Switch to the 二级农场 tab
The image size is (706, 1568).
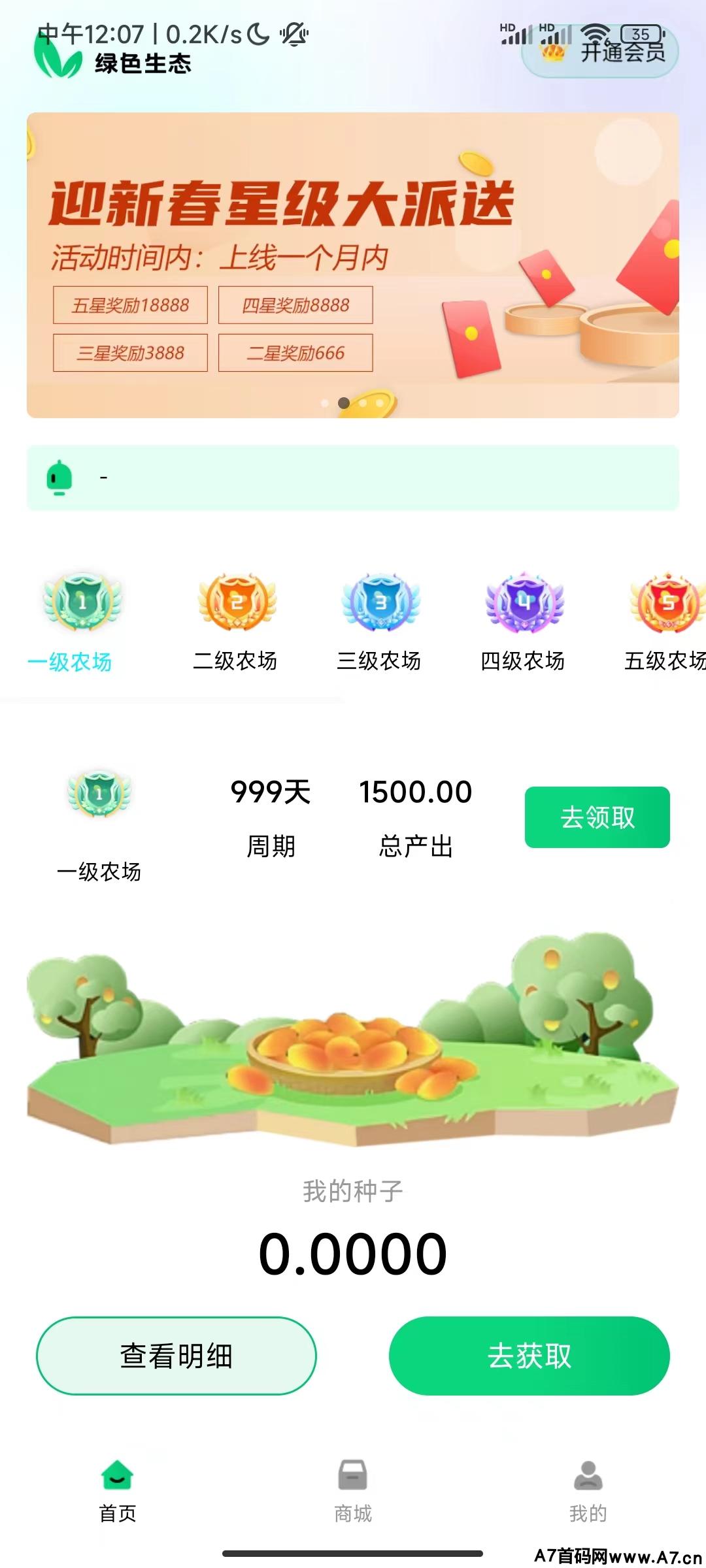pos(235,621)
